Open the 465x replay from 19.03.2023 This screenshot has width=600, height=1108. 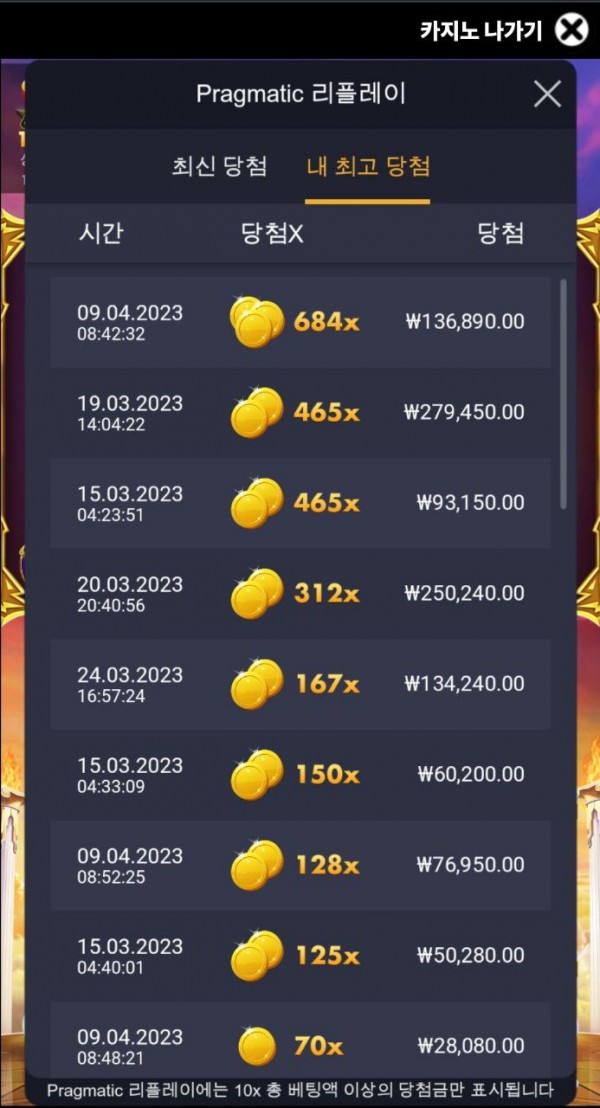(300, 412)
